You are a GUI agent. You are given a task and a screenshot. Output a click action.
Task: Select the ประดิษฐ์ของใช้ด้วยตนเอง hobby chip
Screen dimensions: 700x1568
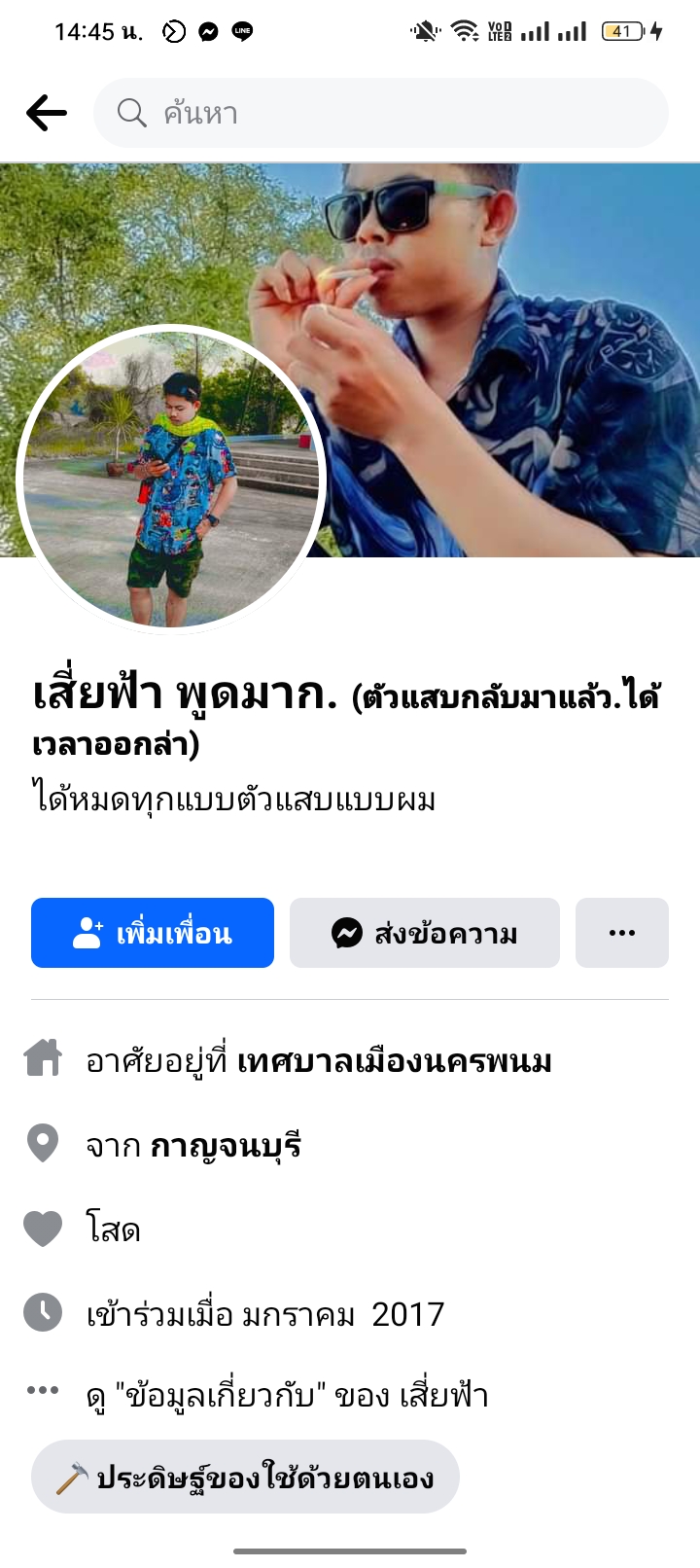pos(245,1478)
